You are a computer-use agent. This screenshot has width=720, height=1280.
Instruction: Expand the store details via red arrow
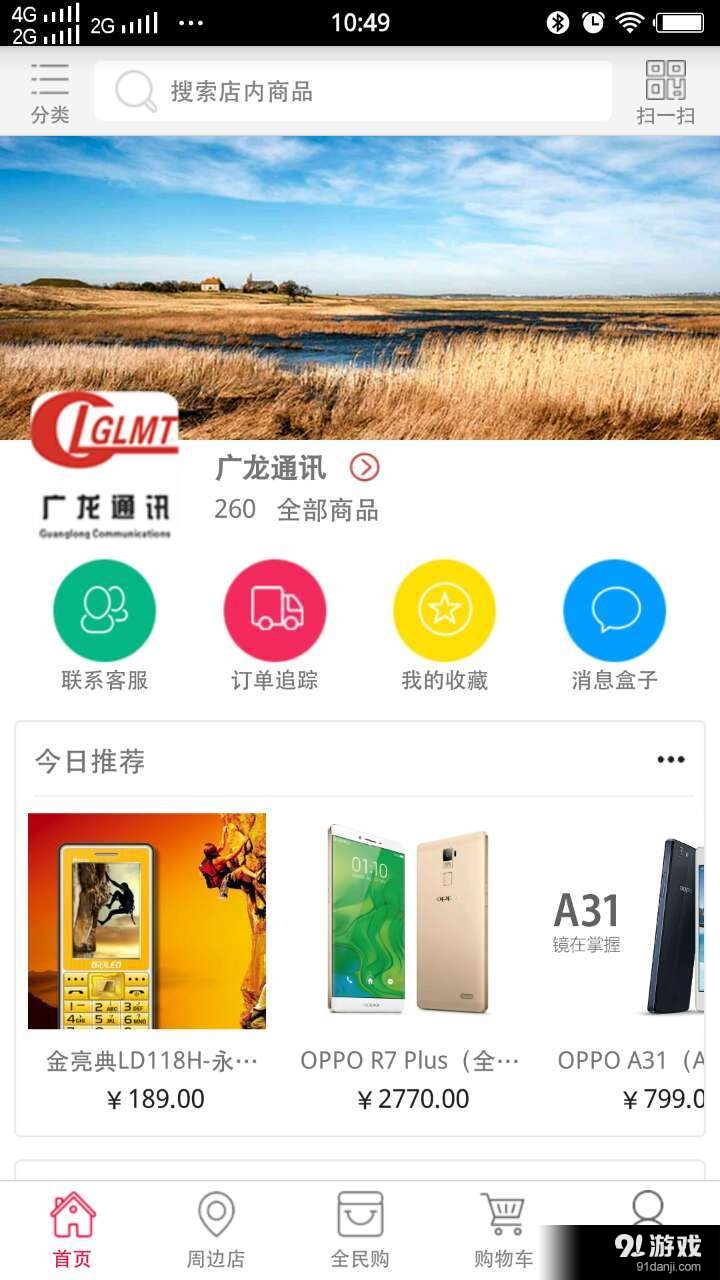(364, 467)
